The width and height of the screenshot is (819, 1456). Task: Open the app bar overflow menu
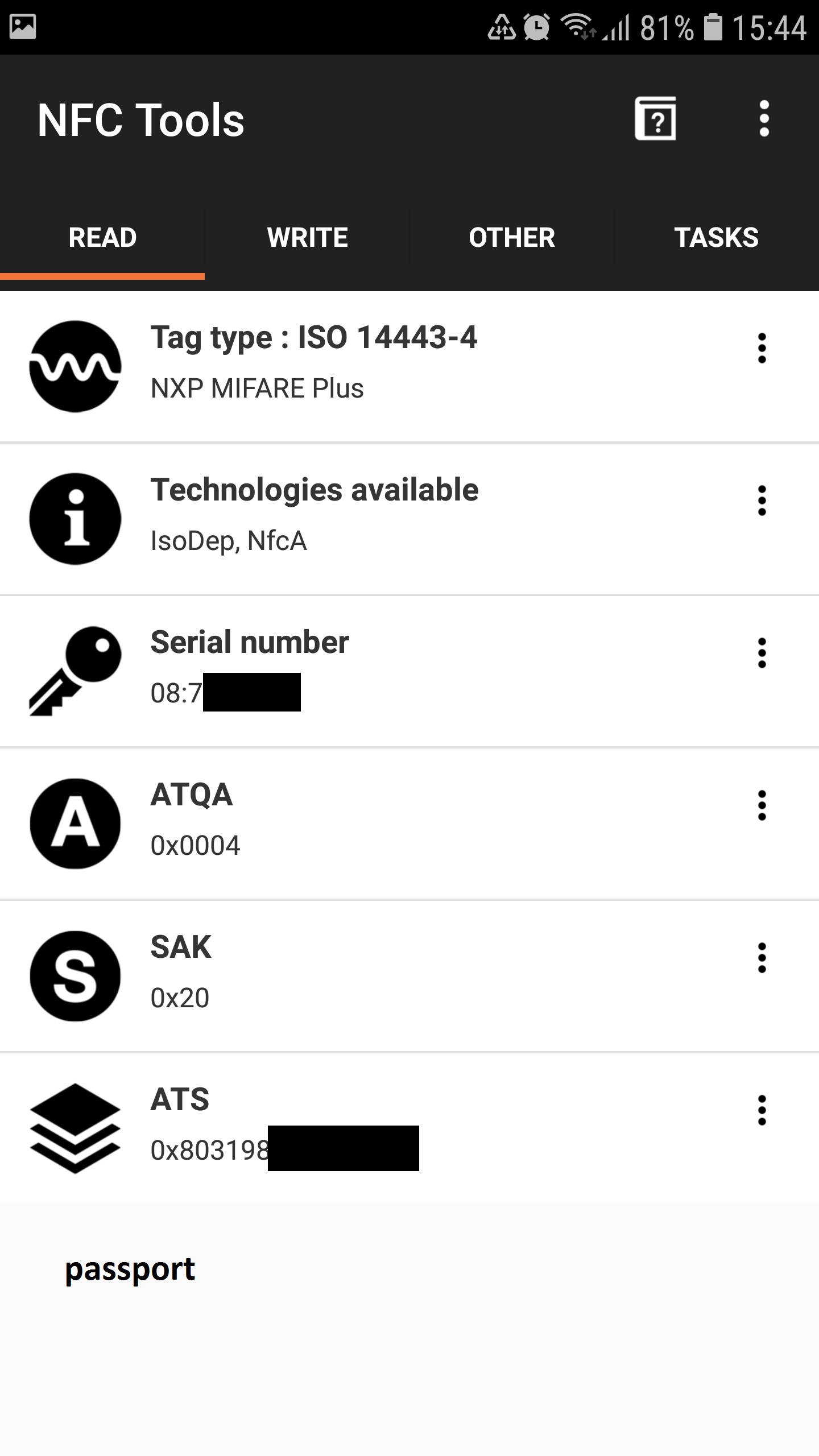pyautogui.click(x=764, y=118)
